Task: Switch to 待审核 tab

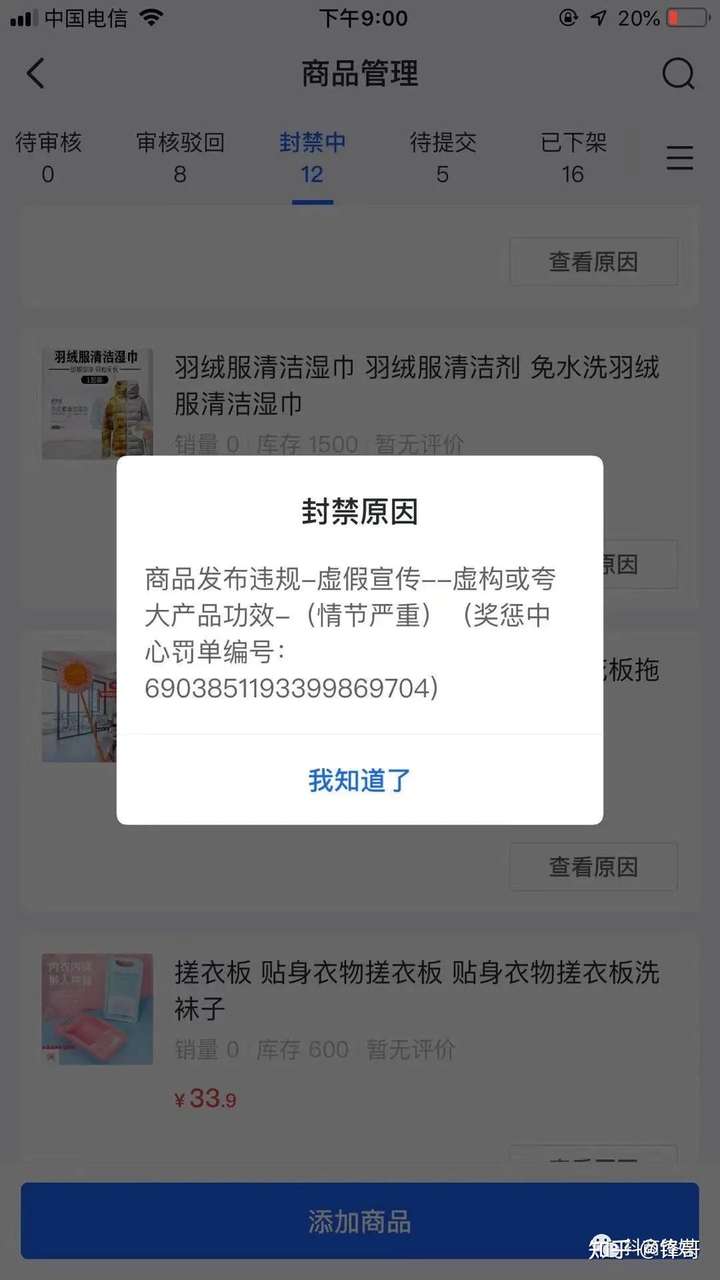Action: [x=48, y=157]
